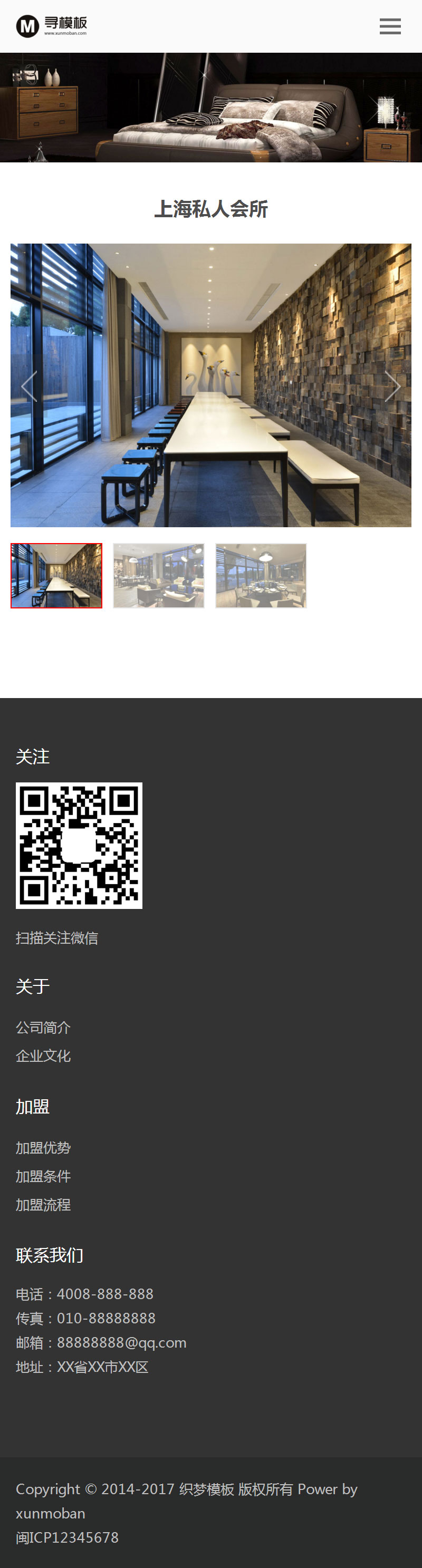Open the 加盟优势 link
Viewport: 422px width, 1568px height.
(43, 1147)
